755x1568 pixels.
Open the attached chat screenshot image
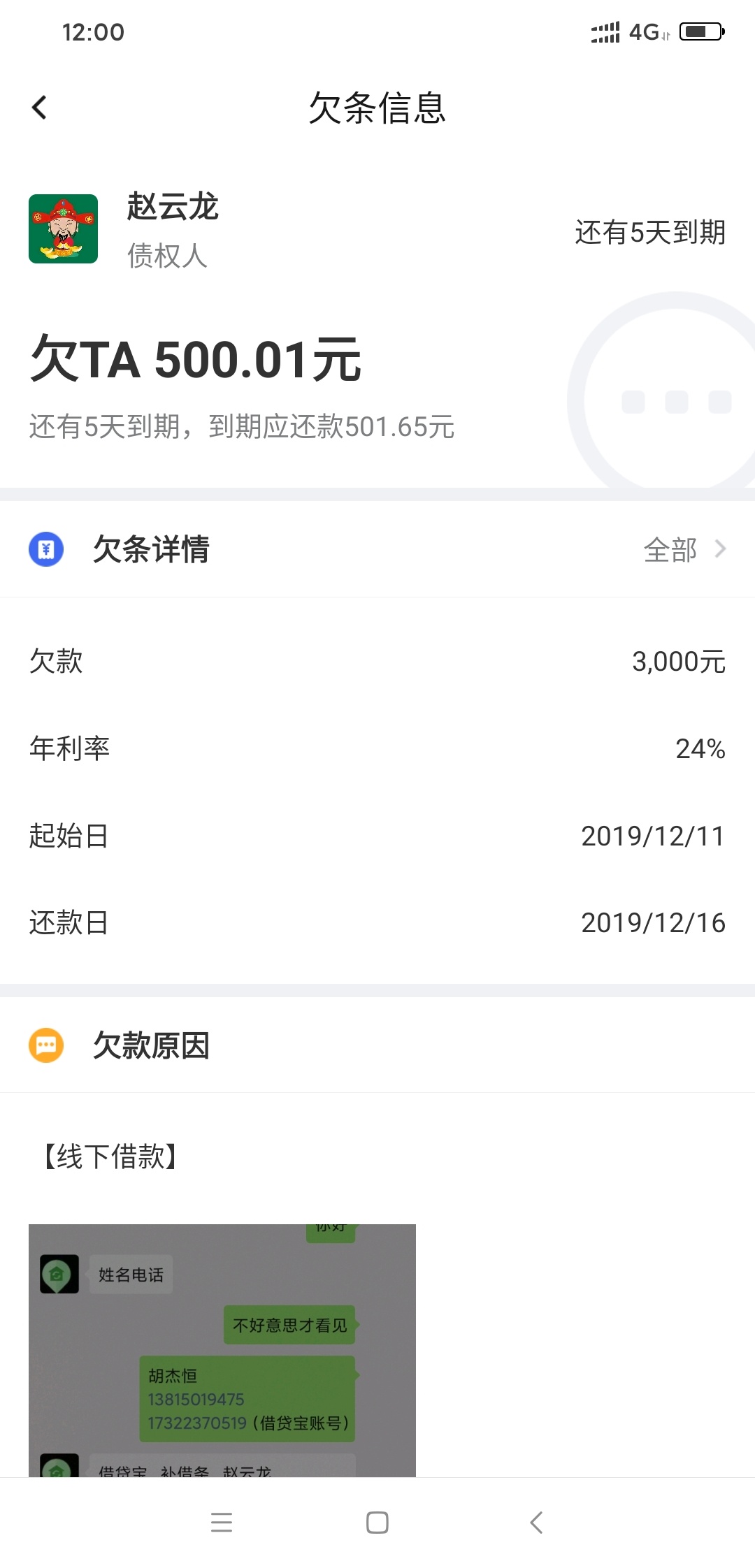[222, 1350]
